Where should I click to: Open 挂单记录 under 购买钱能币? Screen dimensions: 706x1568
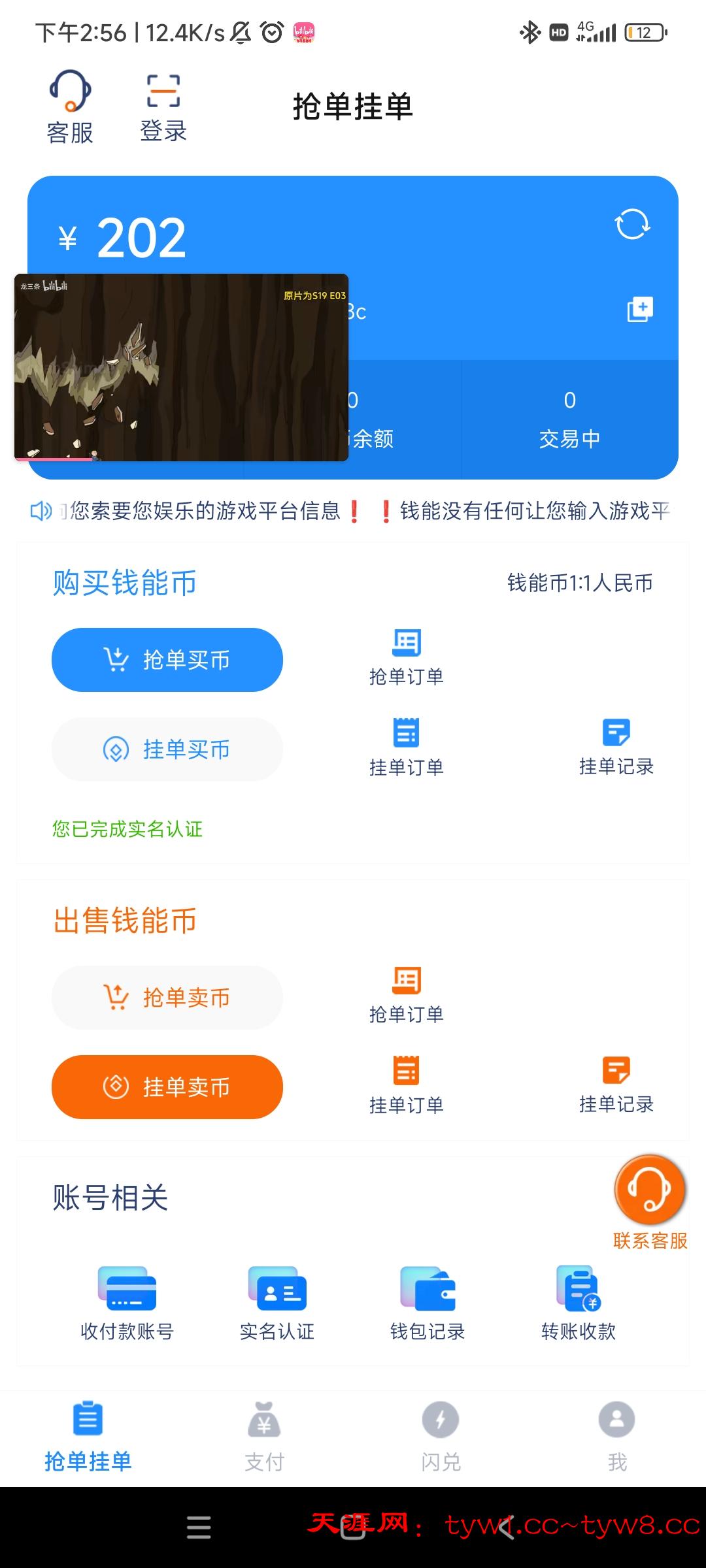click(616, 747)
